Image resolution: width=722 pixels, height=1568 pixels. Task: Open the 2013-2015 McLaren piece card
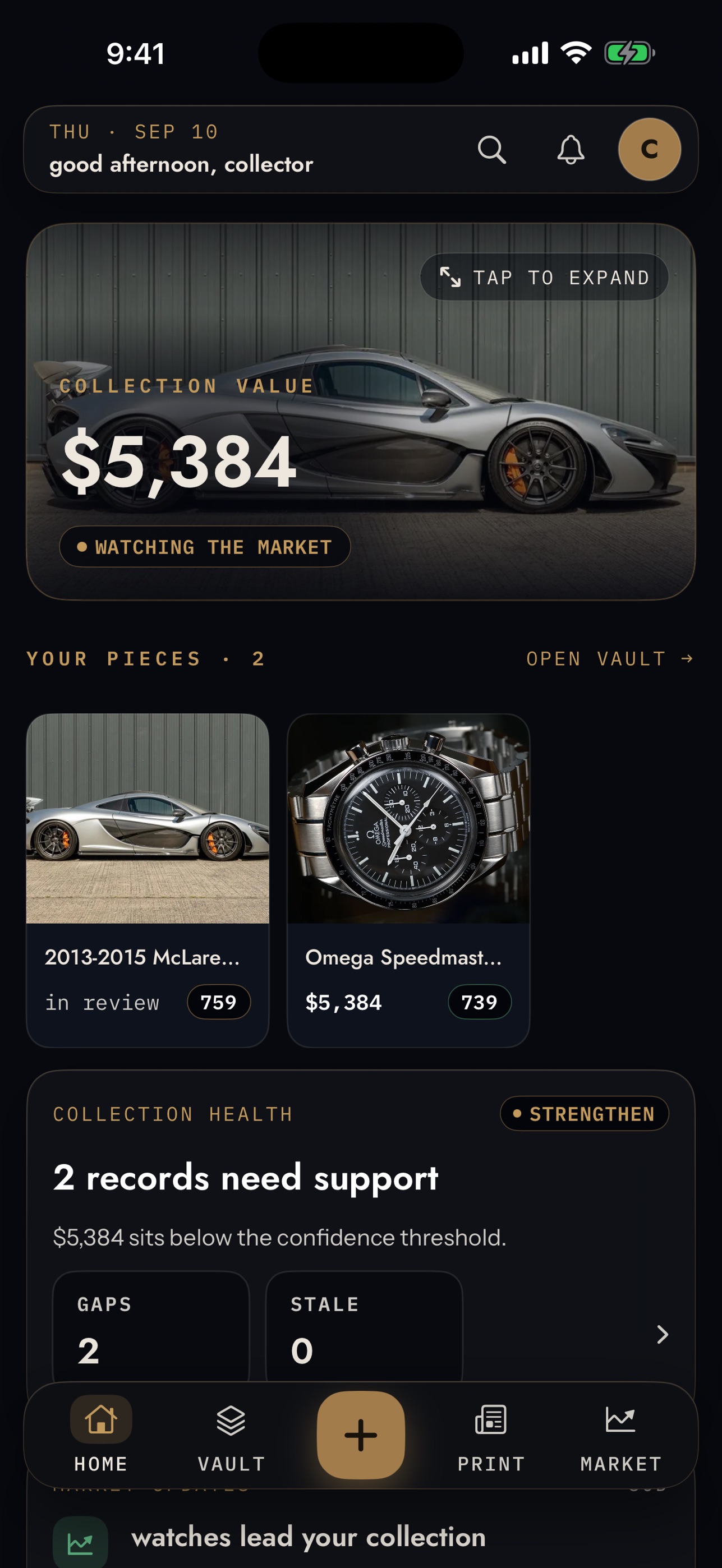pyautogui.click(x=148, y=880)
